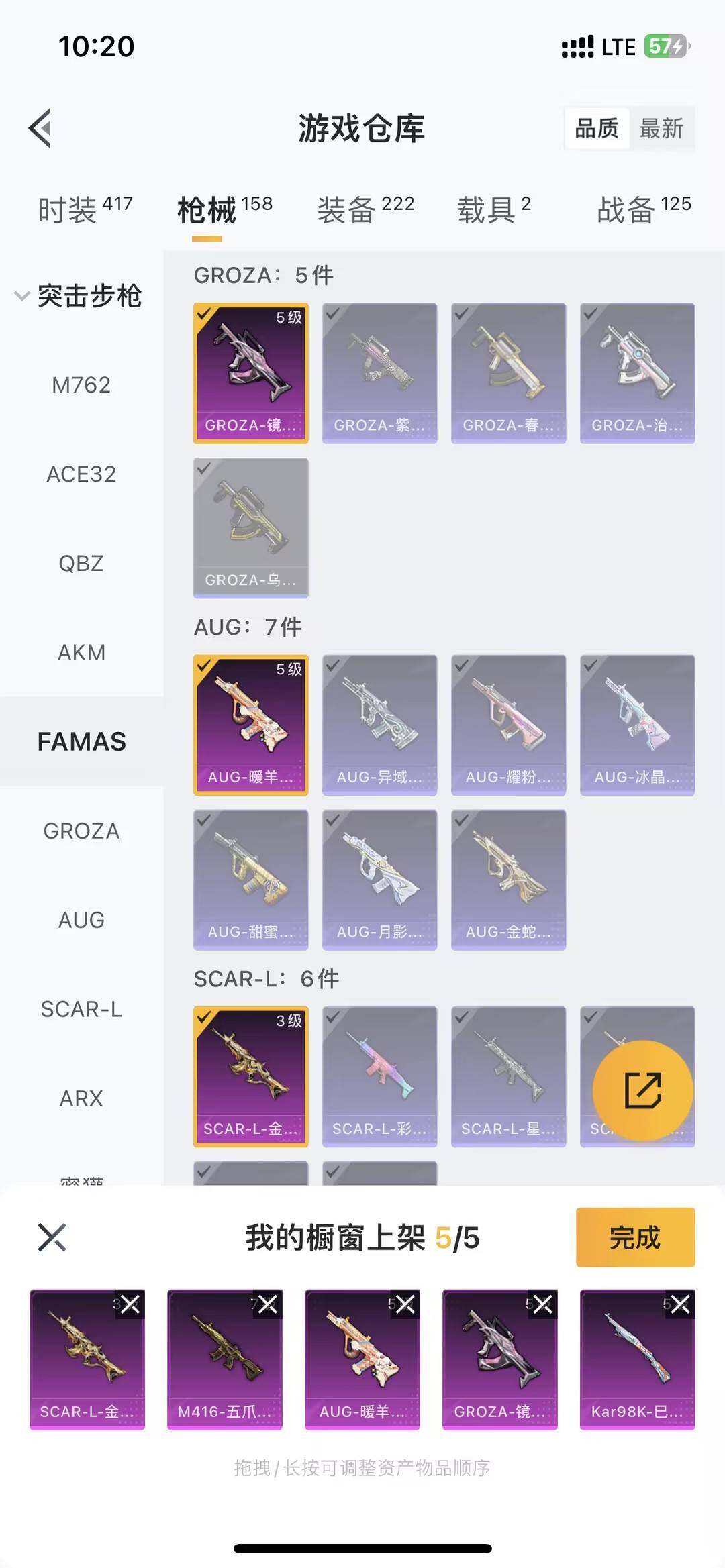Image resolution: width=725 pixels, height=1568 pixels.
Task: Select M762 in the side list
Action: click(x=81, y=385)
